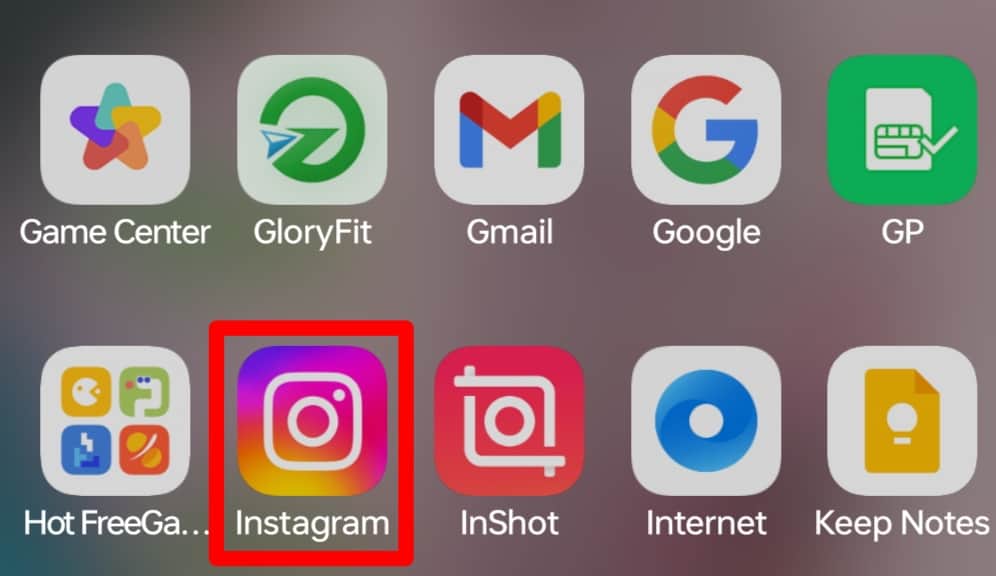Open the Hot FreeGames folder

pos(115,421)
